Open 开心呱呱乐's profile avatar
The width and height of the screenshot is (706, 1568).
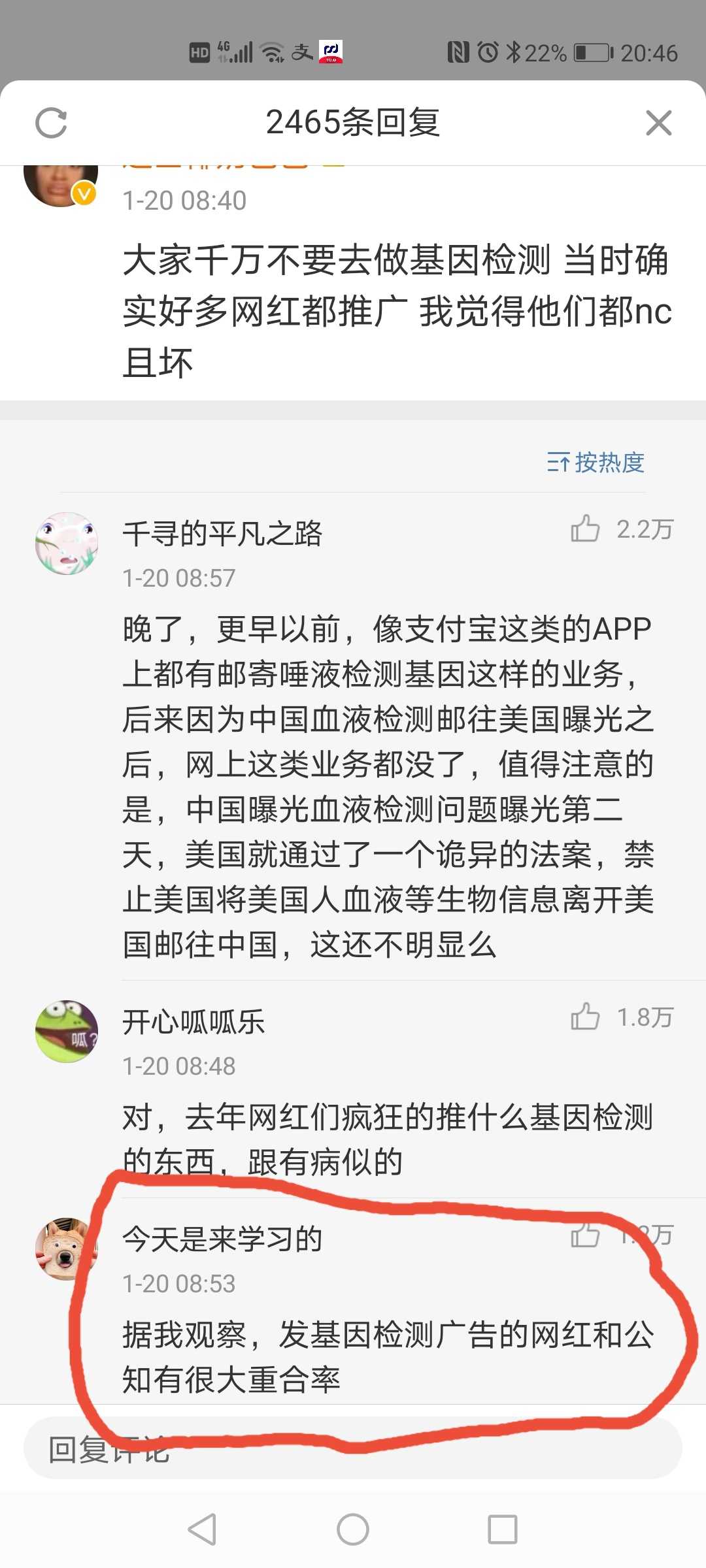[x=67, y=1031]
